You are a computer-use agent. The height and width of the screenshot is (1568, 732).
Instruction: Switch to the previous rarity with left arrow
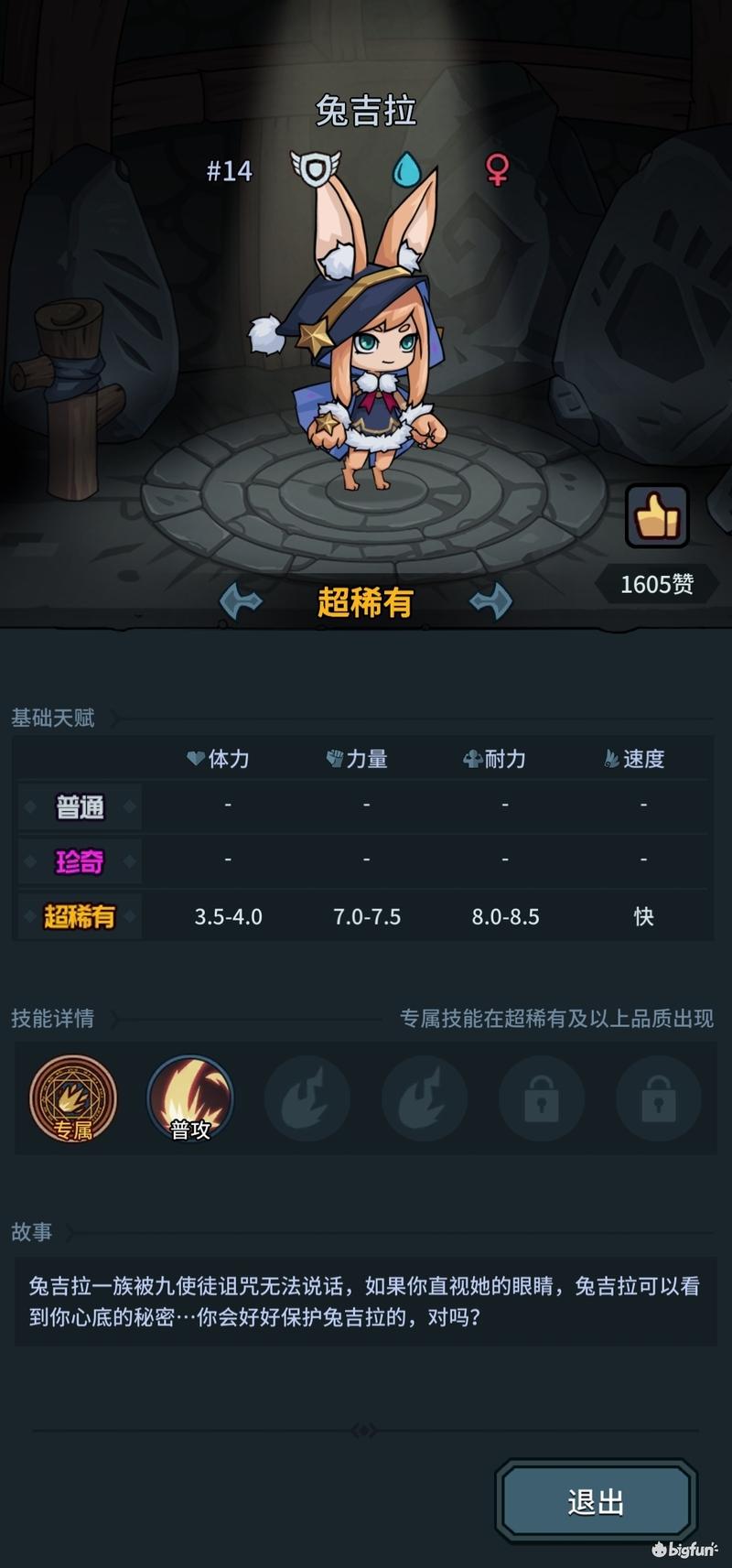(242, 601)
